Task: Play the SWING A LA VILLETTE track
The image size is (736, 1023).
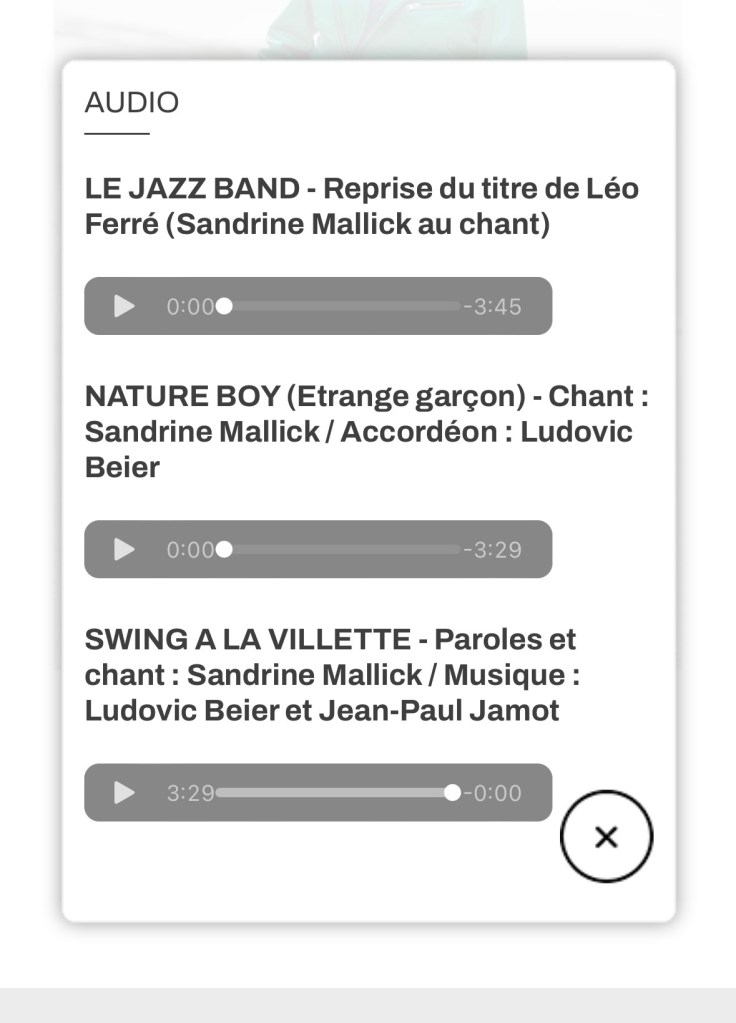Action: click(x=124, y=793)
